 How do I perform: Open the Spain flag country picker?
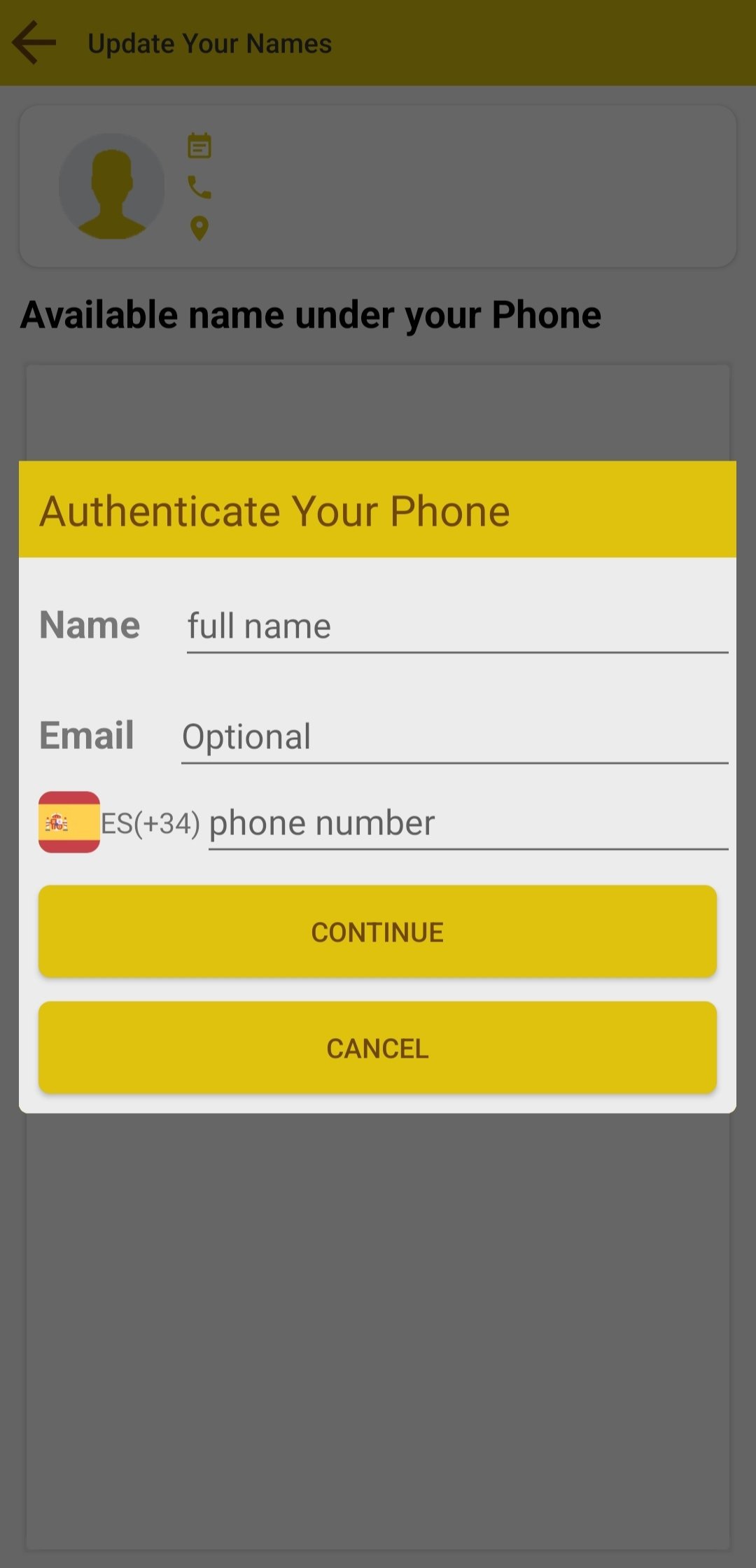[x=69, y=822]
